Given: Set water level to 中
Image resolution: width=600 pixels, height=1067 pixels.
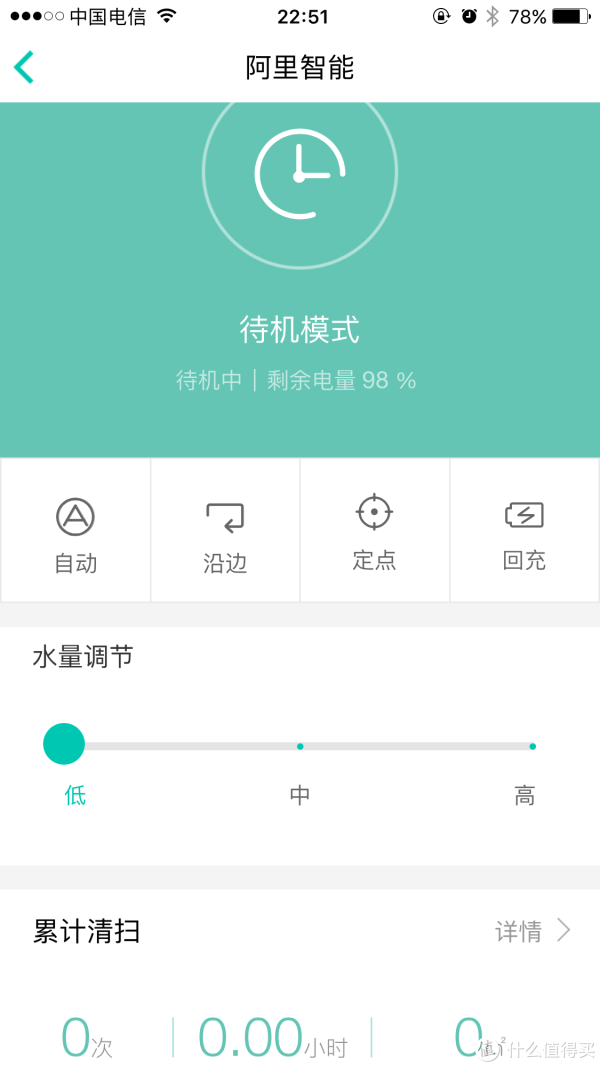Looking at the screenshot, I should (x=300, y=746).
